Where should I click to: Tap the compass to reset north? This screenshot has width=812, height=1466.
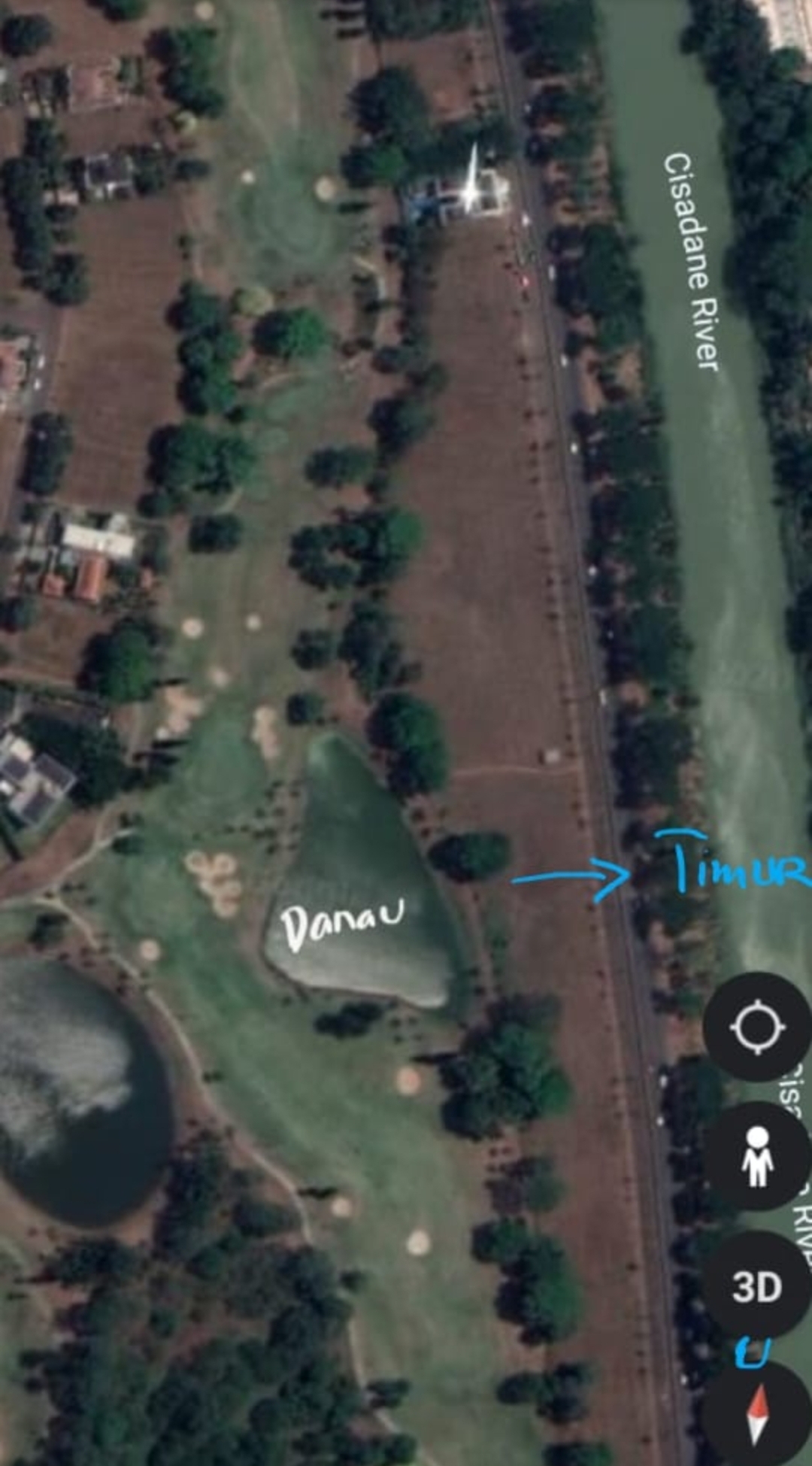coord(759,1413)
